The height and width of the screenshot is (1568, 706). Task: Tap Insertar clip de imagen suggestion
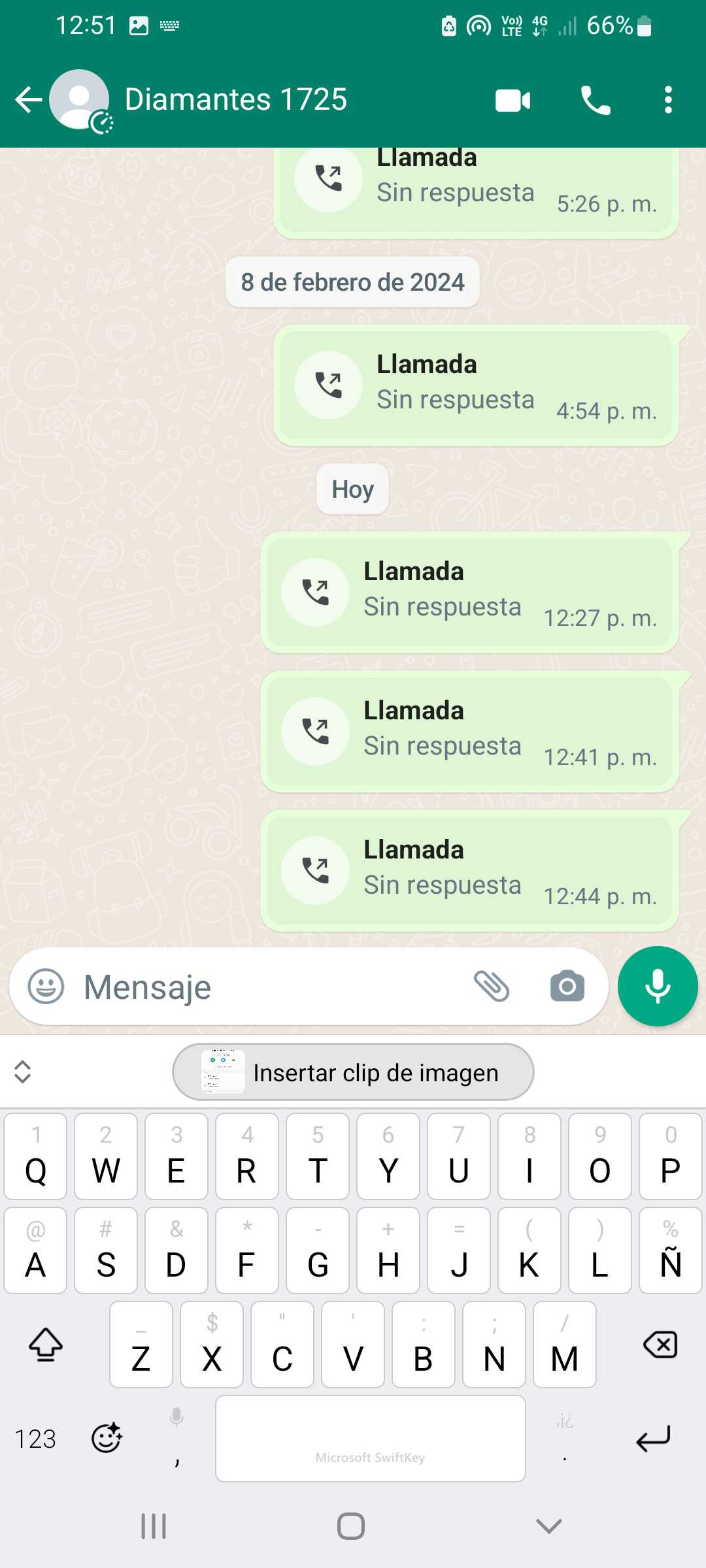coord(353,1072)
